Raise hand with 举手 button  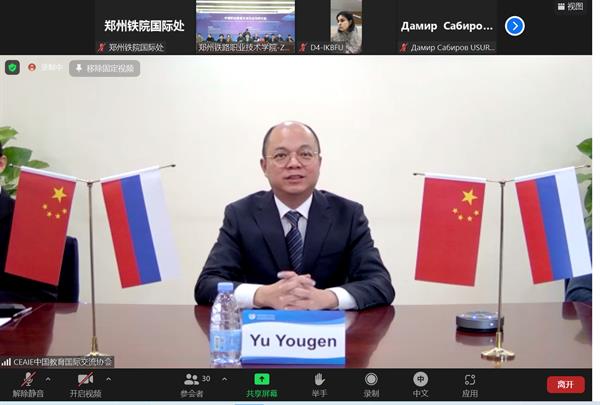click(319, 384)
